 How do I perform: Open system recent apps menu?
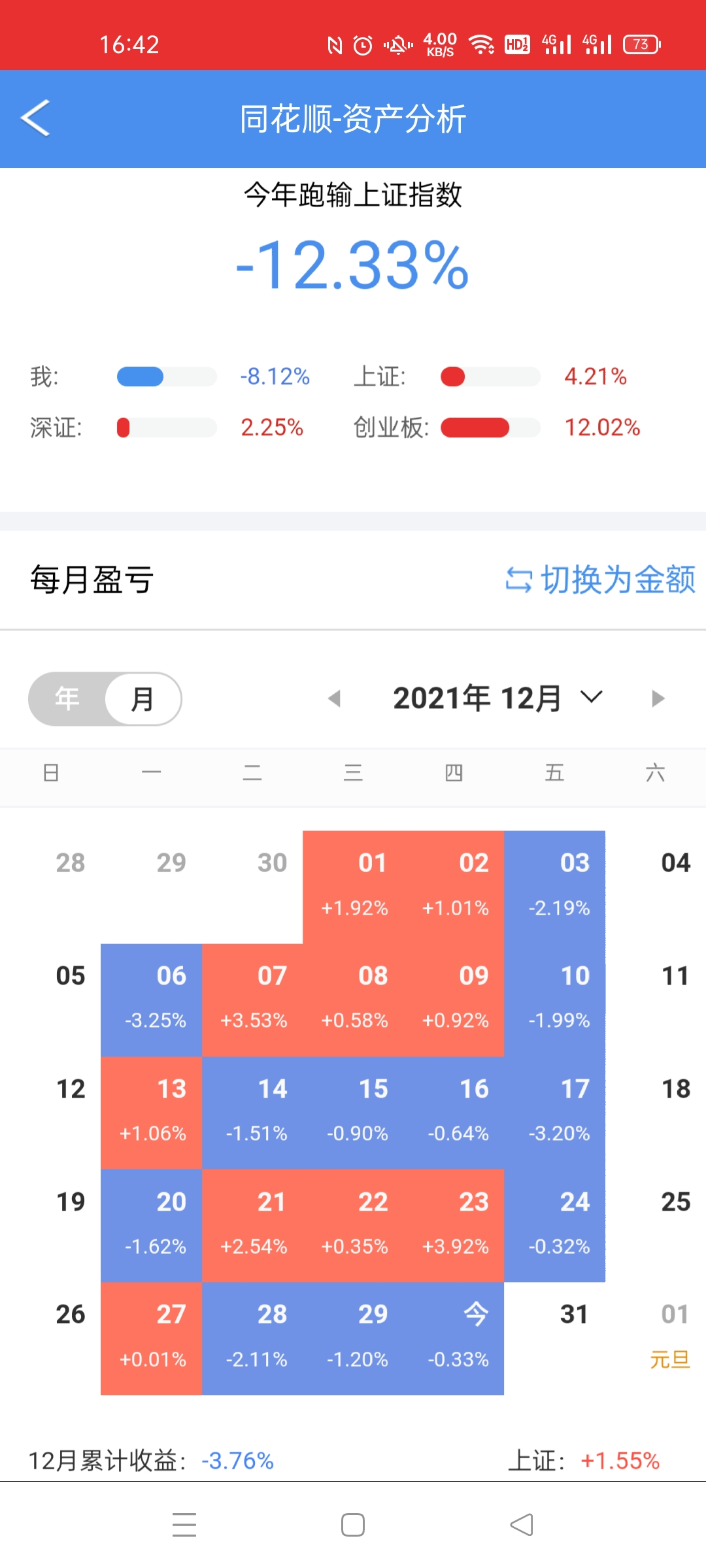coord(184,1525)
